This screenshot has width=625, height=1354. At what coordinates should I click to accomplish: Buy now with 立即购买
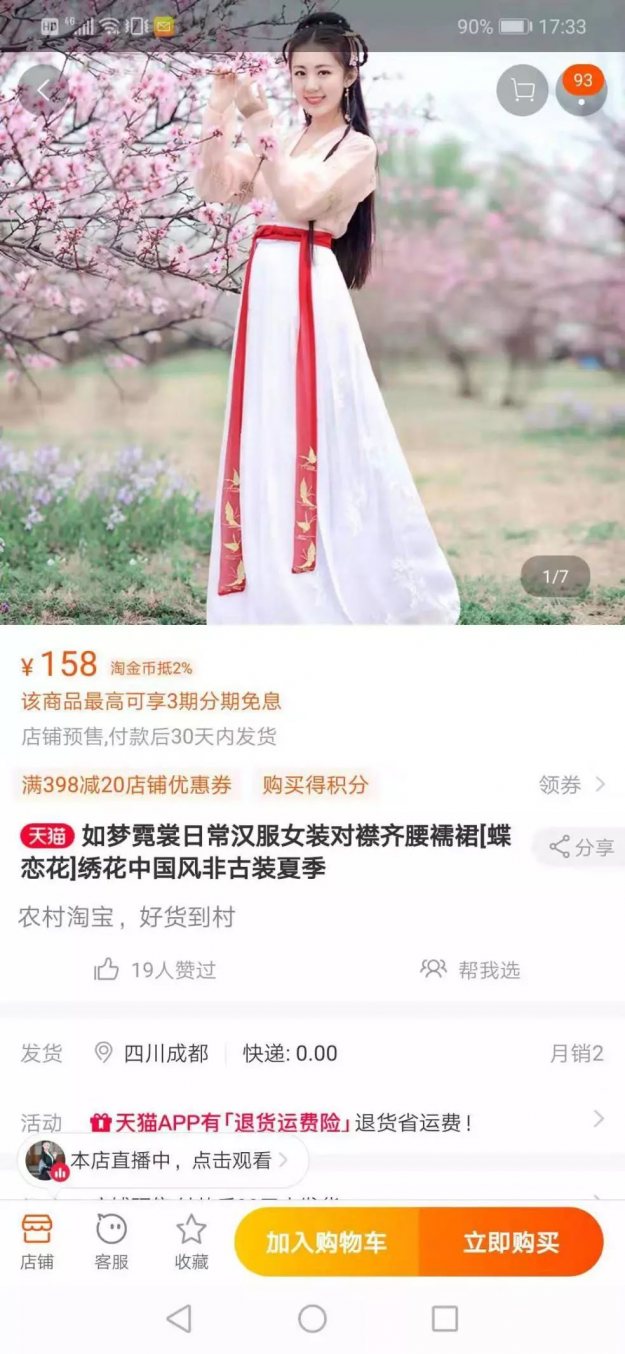click(511, 1242)
